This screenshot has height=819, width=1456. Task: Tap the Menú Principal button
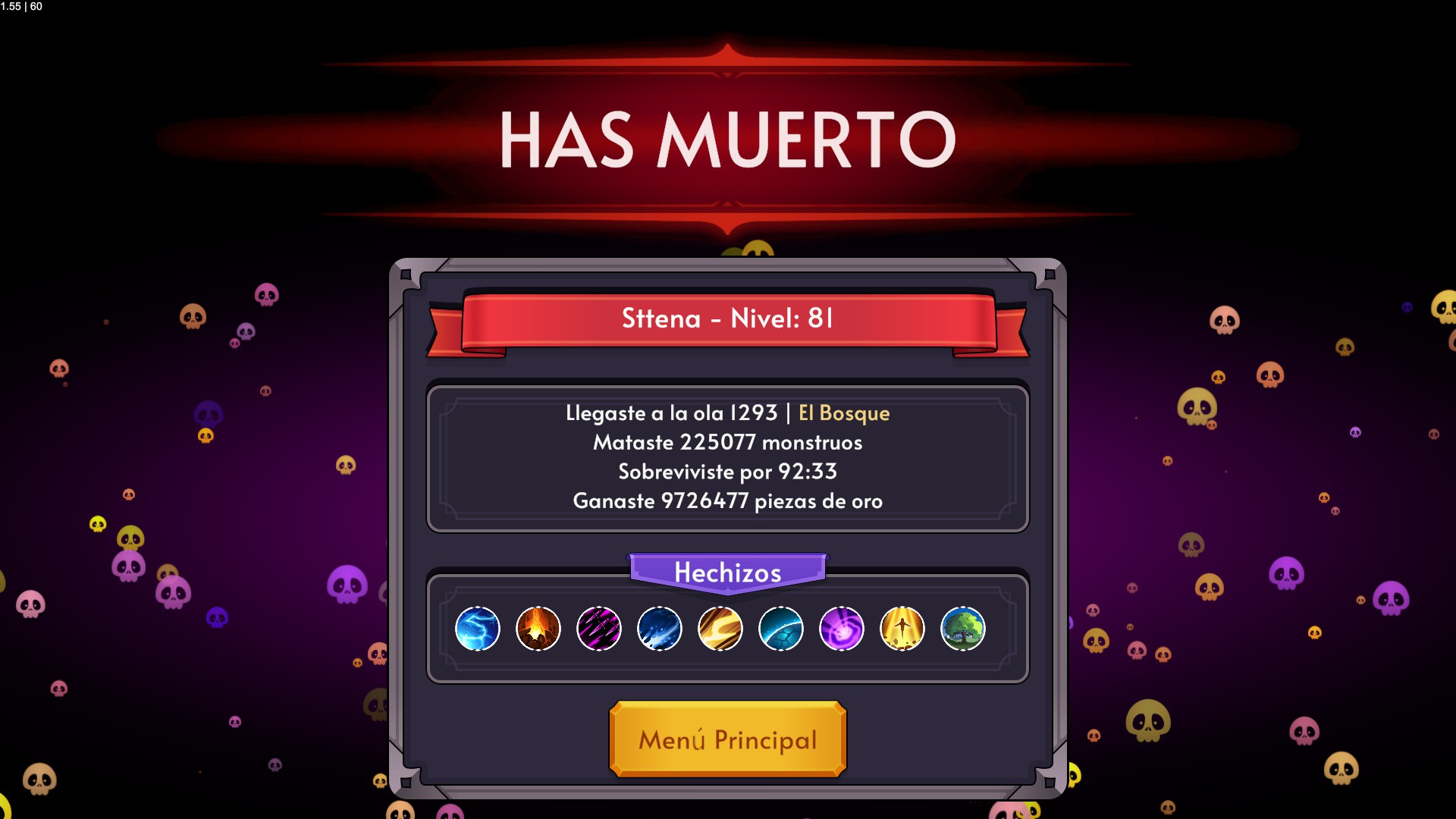click(727, 739)
